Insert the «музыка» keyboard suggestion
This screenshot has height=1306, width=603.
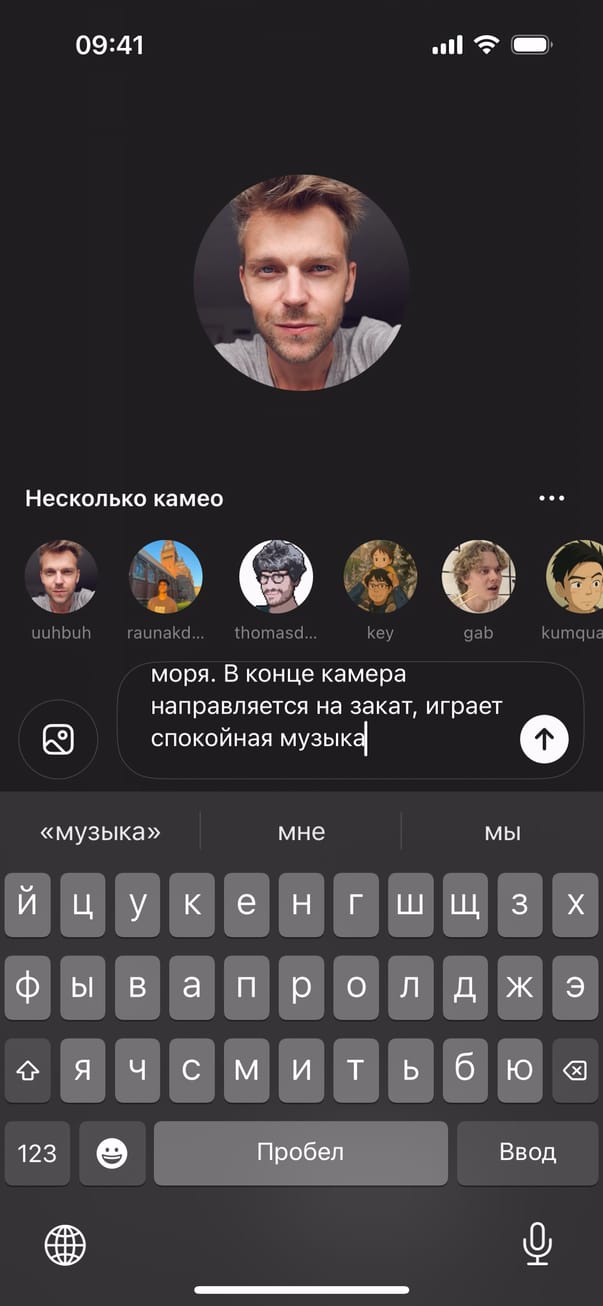point(100,832)
